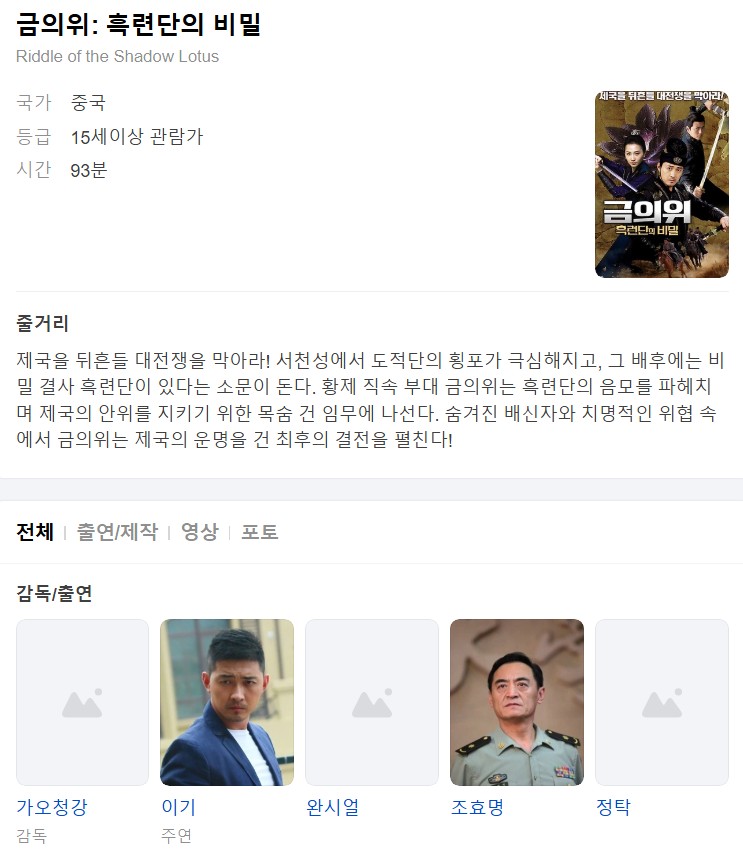The image size is (743, 851).
Task: Switch to the 포토 tab
Action: (259, 532)
